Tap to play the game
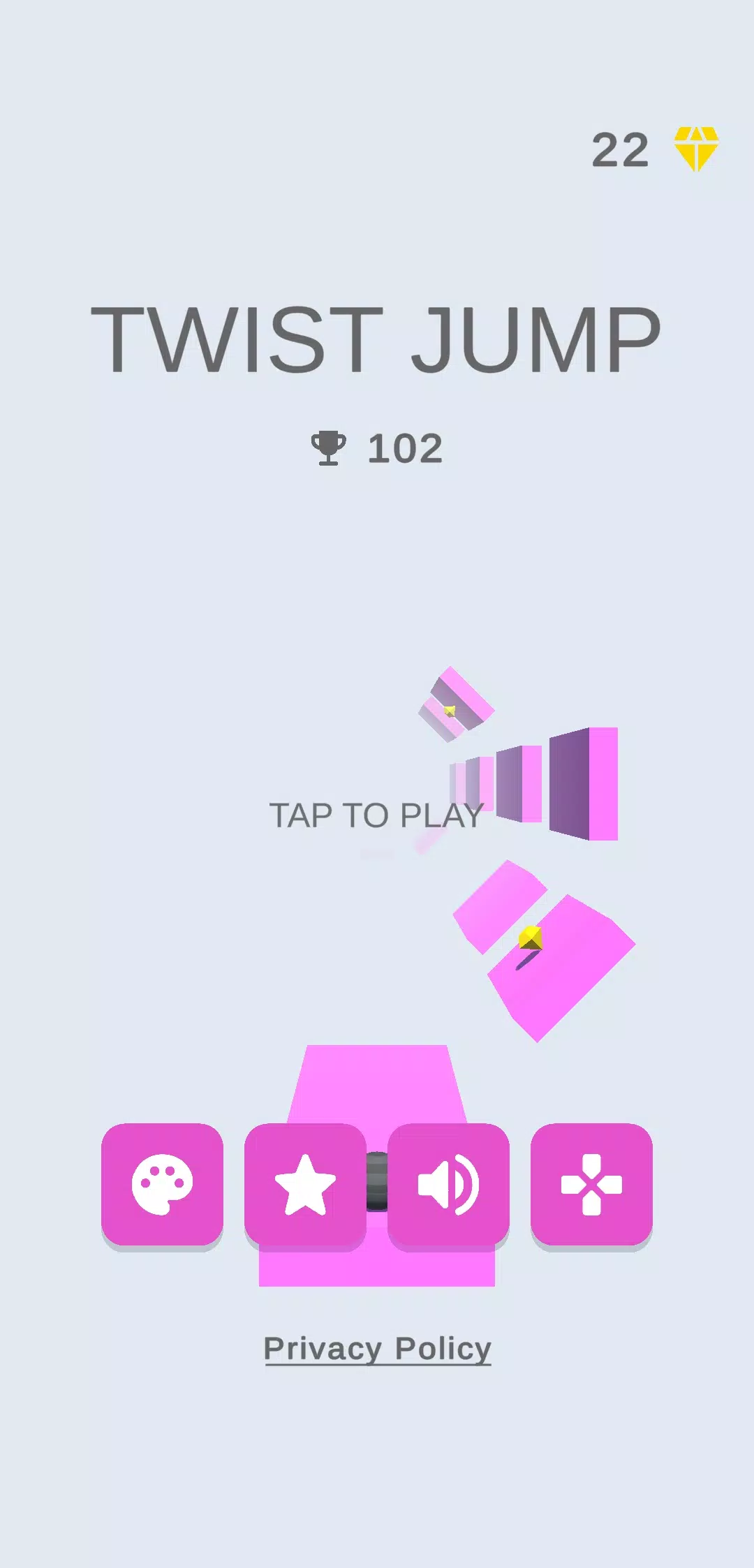The width and height of the screenshot is (754, 1568). click(376, 815)
